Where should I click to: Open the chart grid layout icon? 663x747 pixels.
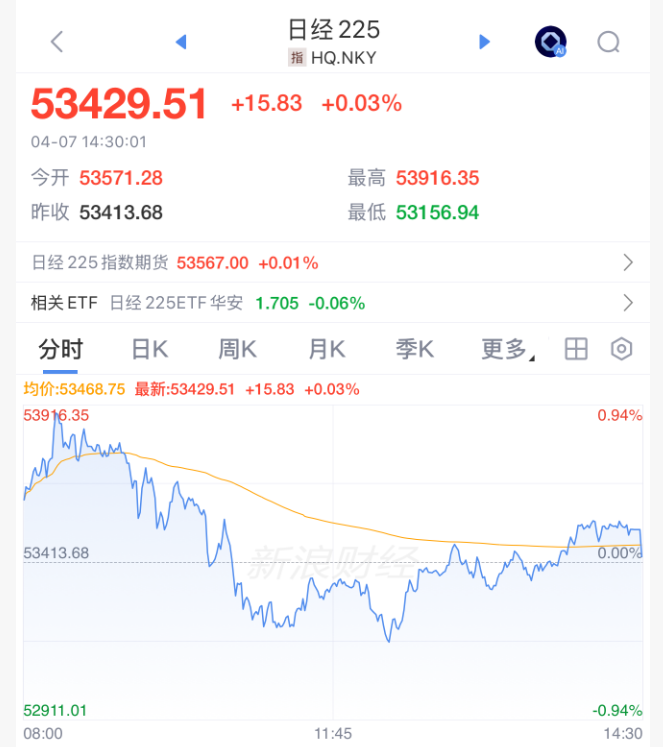click(576, 349)
